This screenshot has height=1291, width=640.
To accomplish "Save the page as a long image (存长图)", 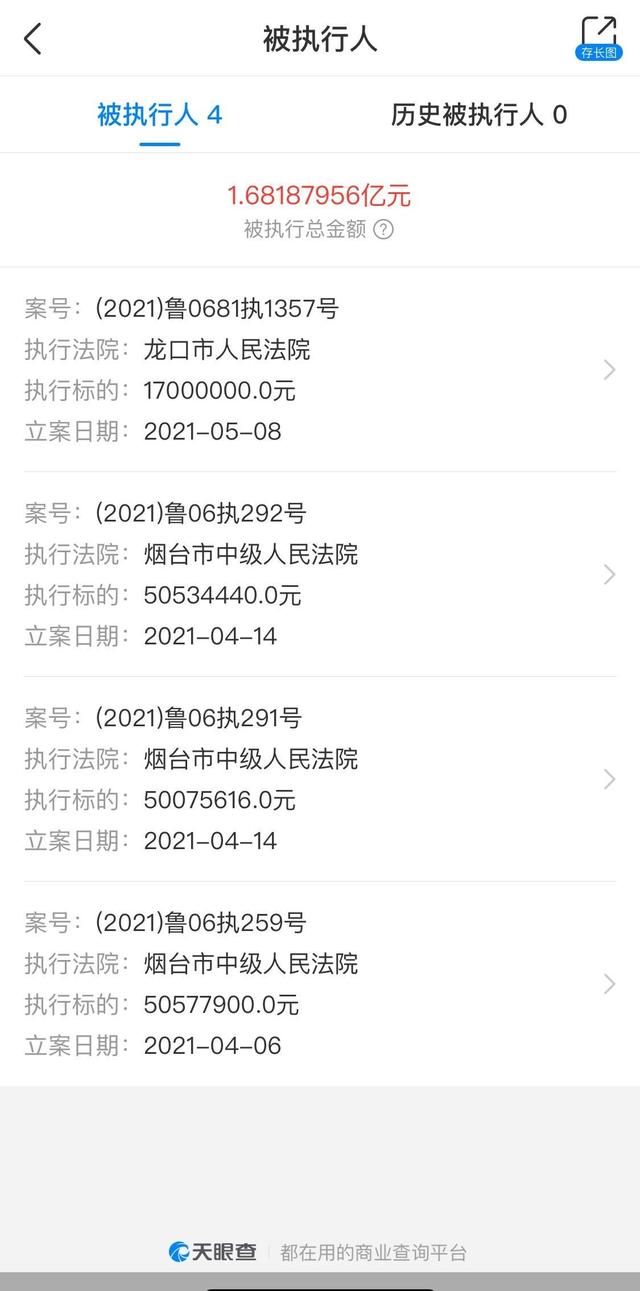I will click(x=599, y=38).
